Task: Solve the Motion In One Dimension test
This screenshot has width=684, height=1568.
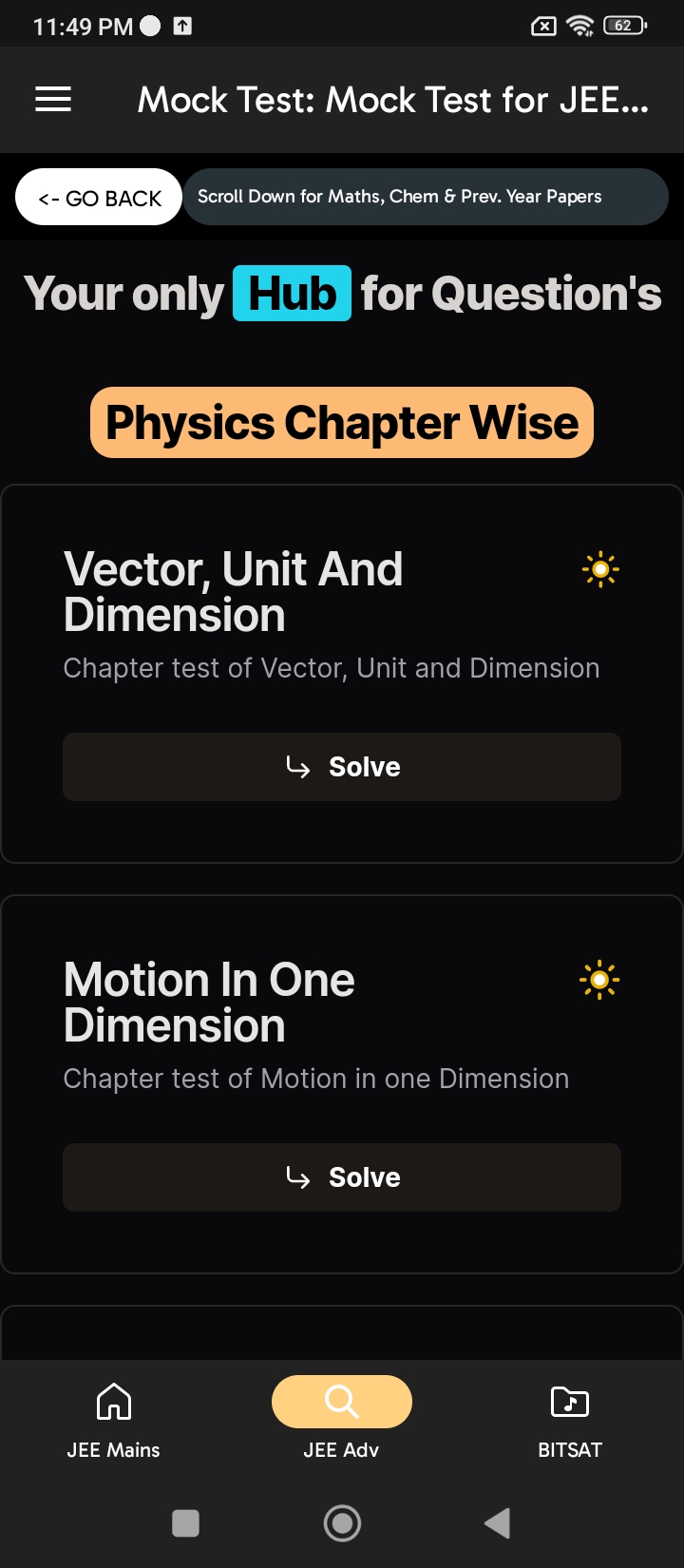Action: 342,1177
